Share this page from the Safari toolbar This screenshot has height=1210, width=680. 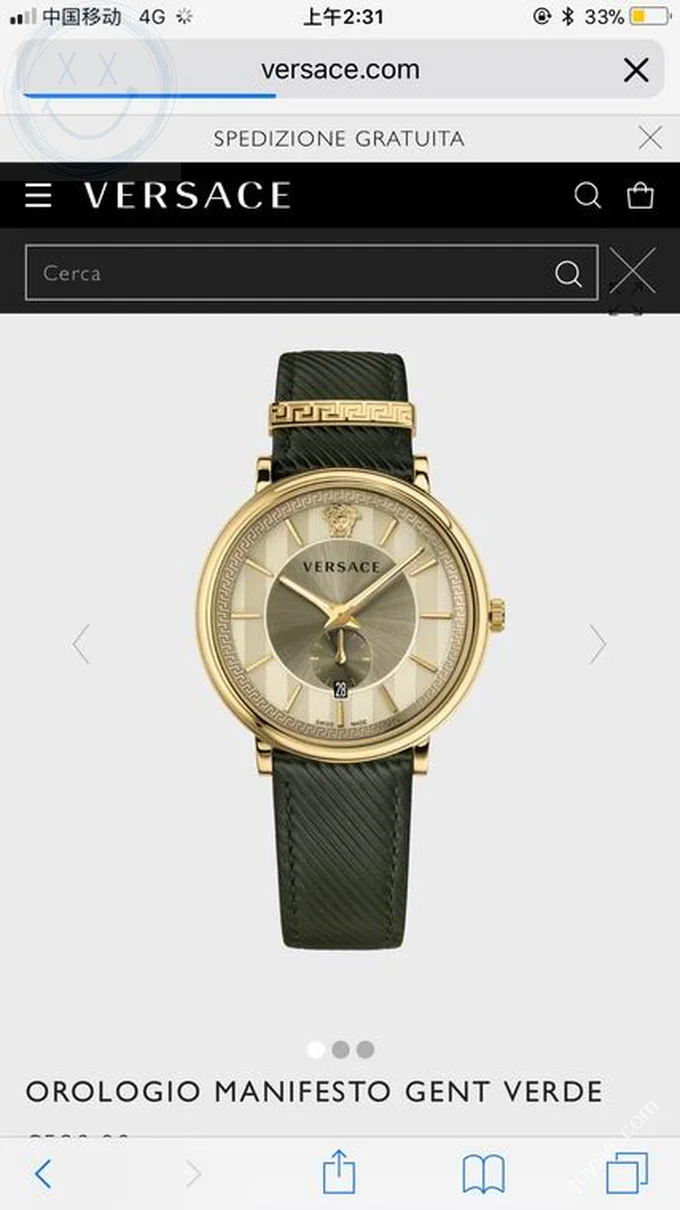click(339, 1172)
